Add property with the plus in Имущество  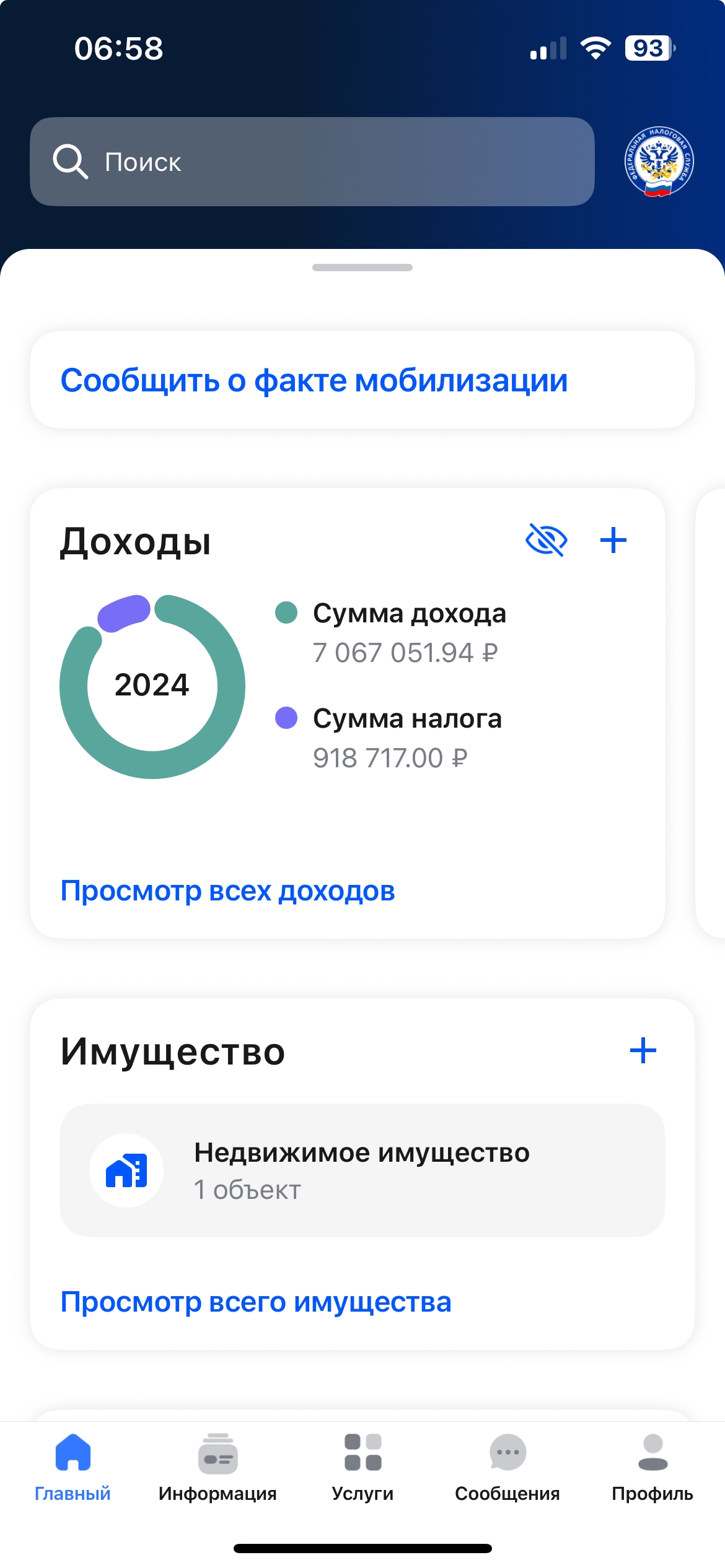point(643,1051)
